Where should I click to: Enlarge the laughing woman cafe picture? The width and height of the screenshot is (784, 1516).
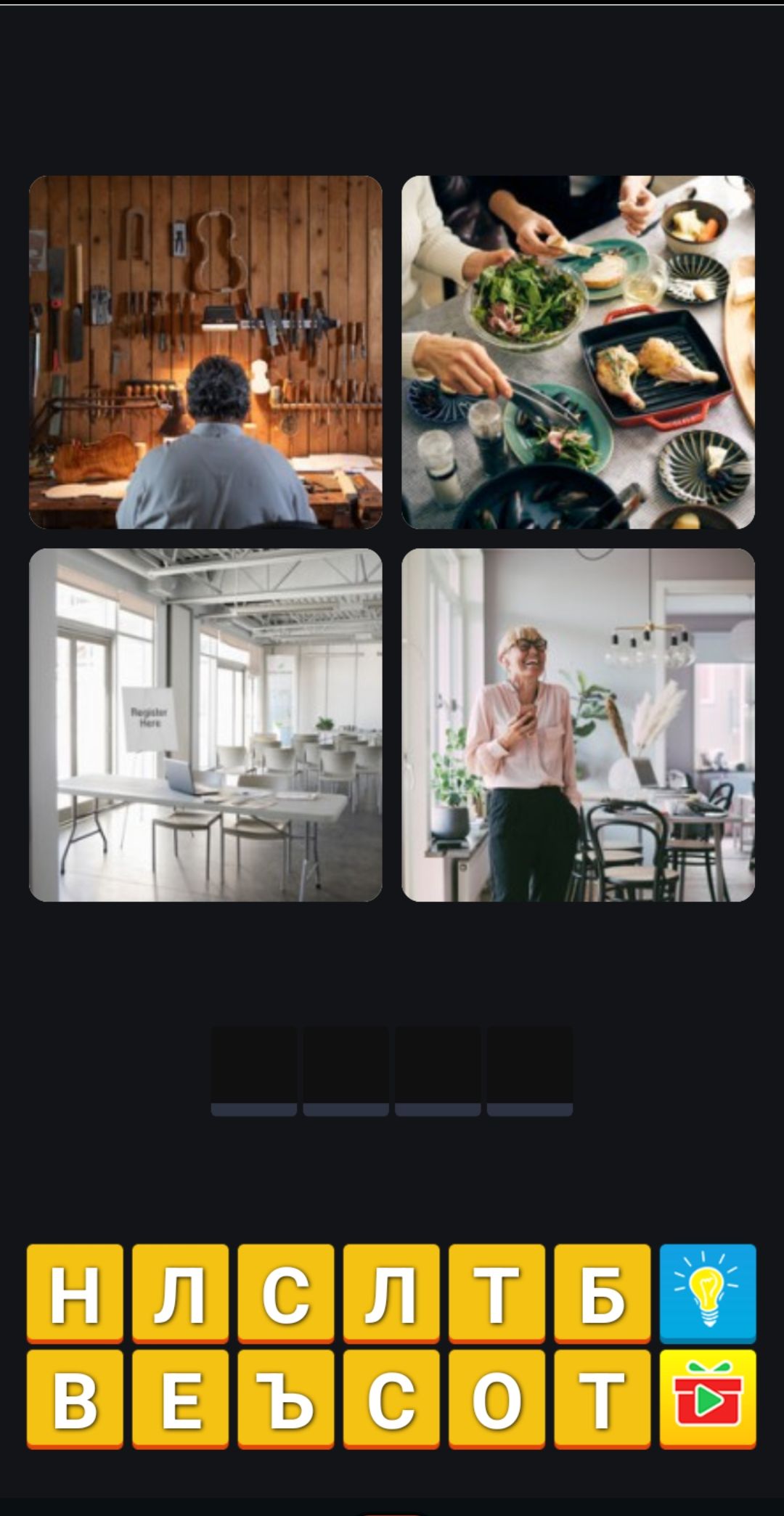click(579, 725)
